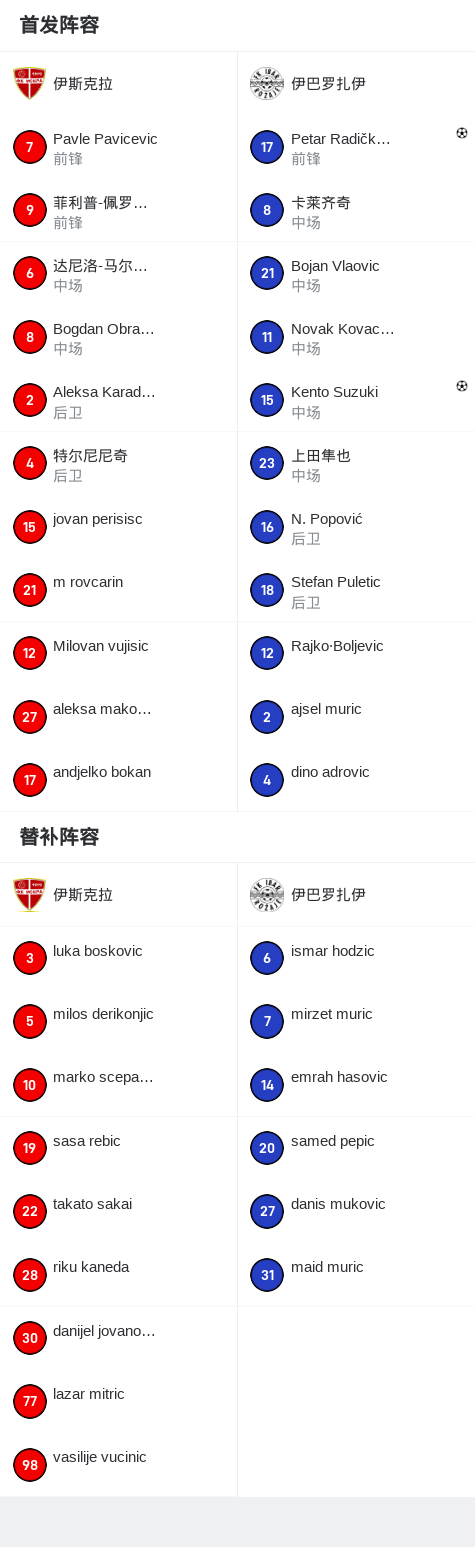Viewport: 475px width, 1547px height.
Task: Open substitute lazar mitric's profile
Action: coord(118,1402)
